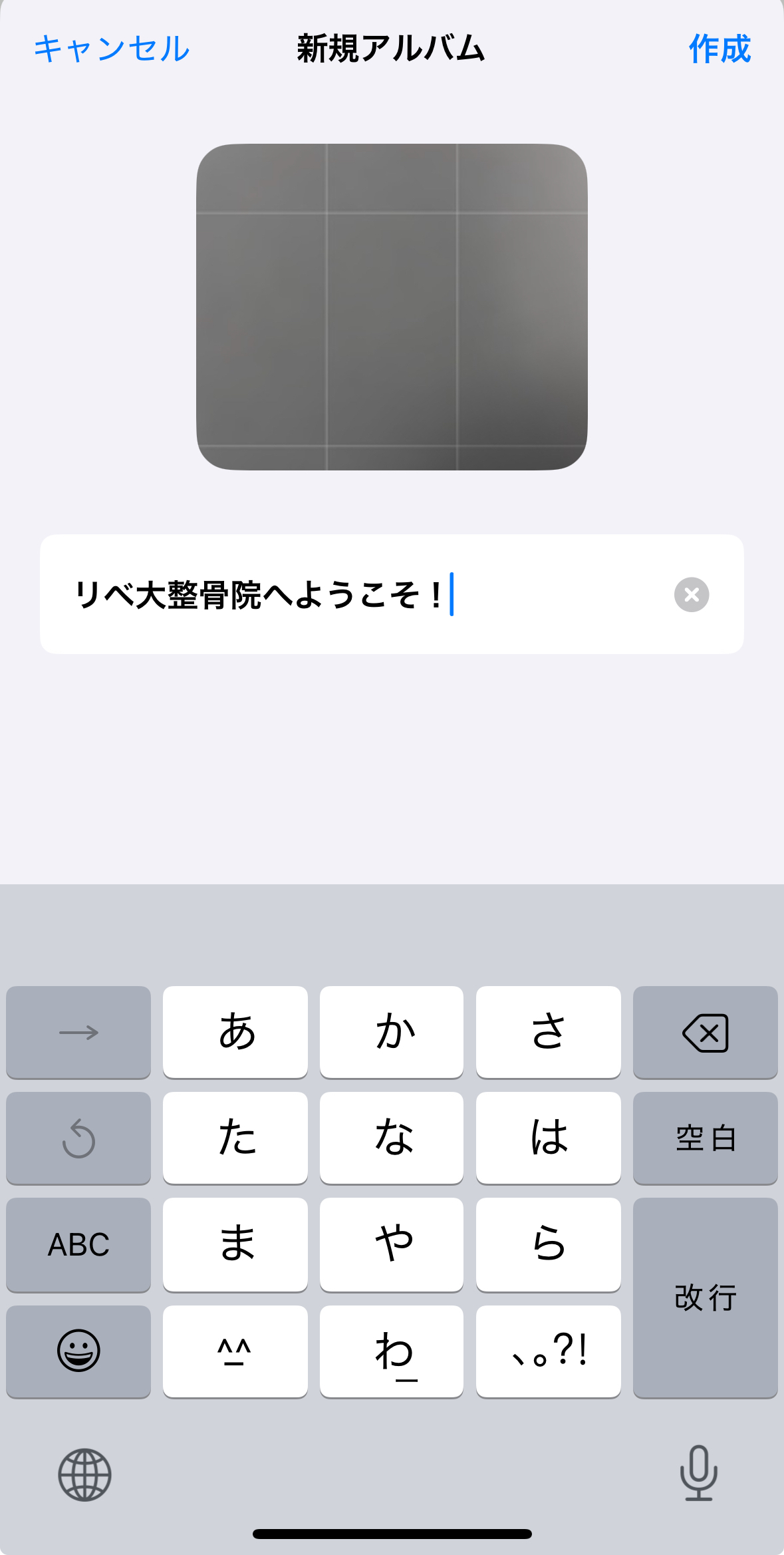Tap the backspace key to delete a character
Image resolution: width=784 pixels, height=1555 pixels.
pyautogui.click(x=705, y=1032)
